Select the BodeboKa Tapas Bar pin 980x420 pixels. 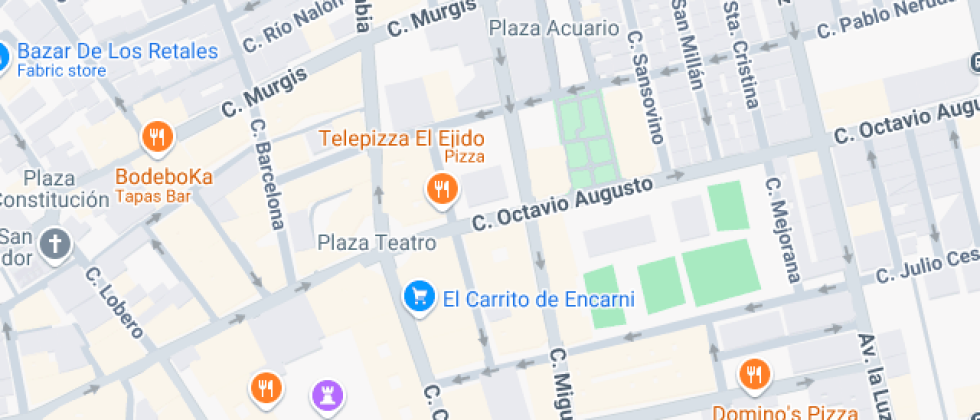pos(156,137)
